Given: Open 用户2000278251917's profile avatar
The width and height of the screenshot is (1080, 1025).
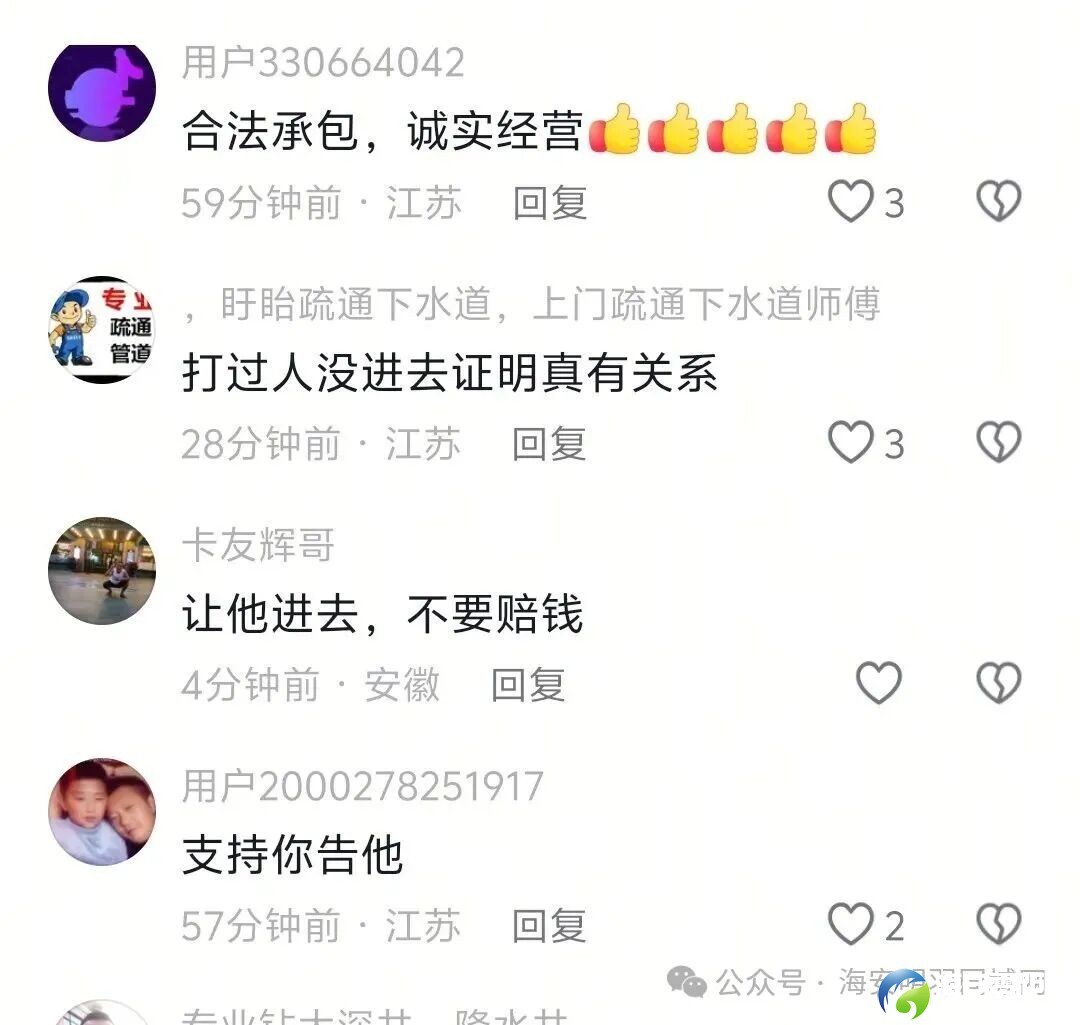Looking at the screenshot, I should pos(102,811).
